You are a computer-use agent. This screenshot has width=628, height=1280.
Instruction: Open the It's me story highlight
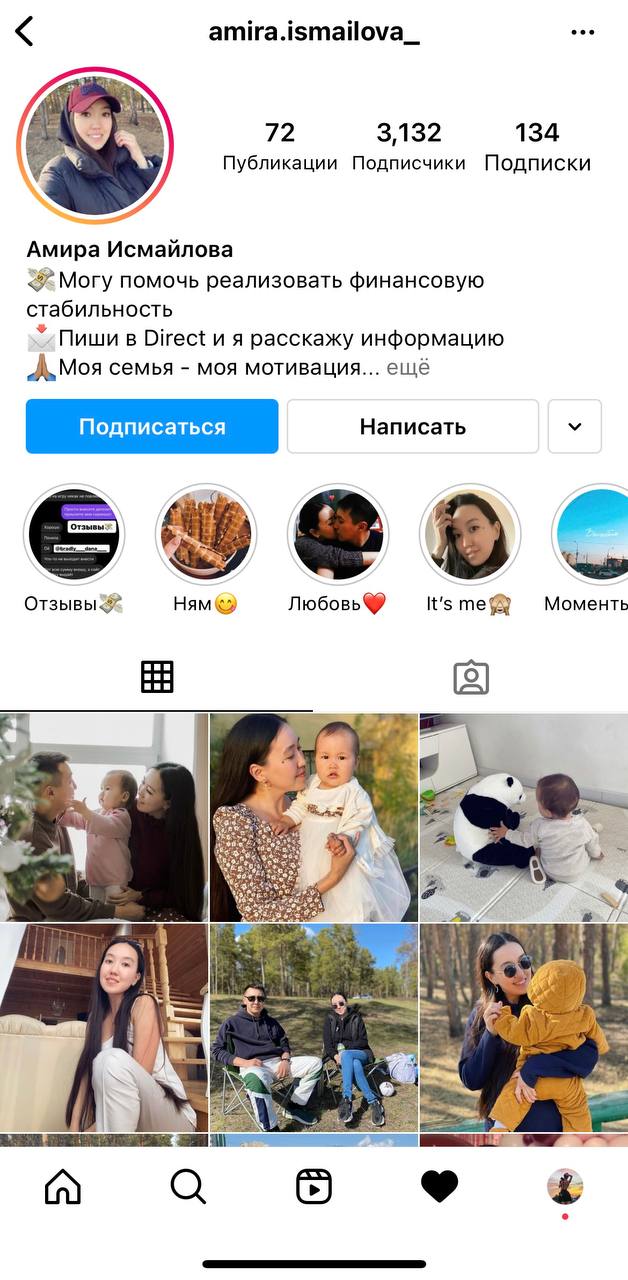[x=469, y=535]
